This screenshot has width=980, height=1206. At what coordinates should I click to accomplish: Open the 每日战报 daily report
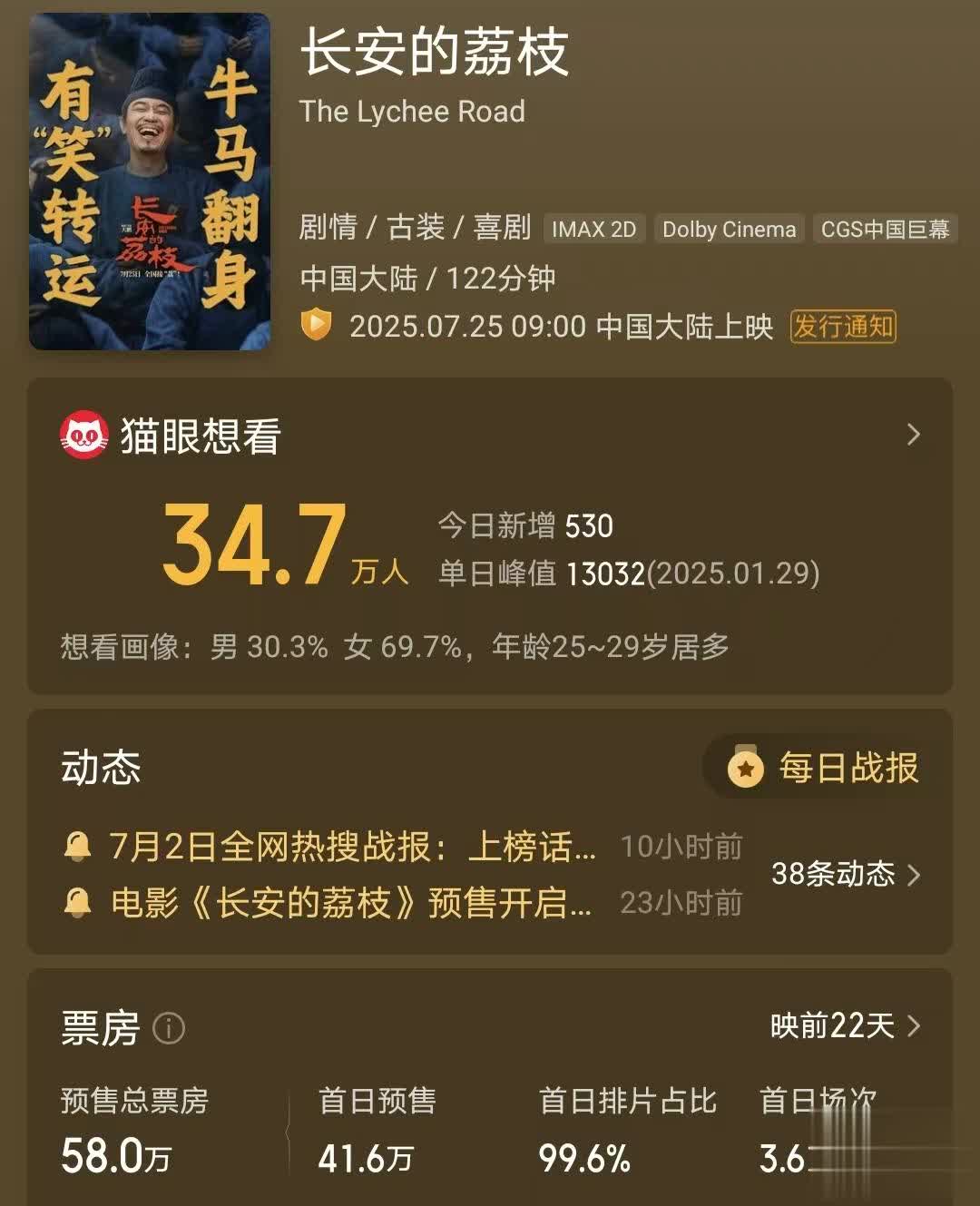pyautogui.click(x=826, y=768)
